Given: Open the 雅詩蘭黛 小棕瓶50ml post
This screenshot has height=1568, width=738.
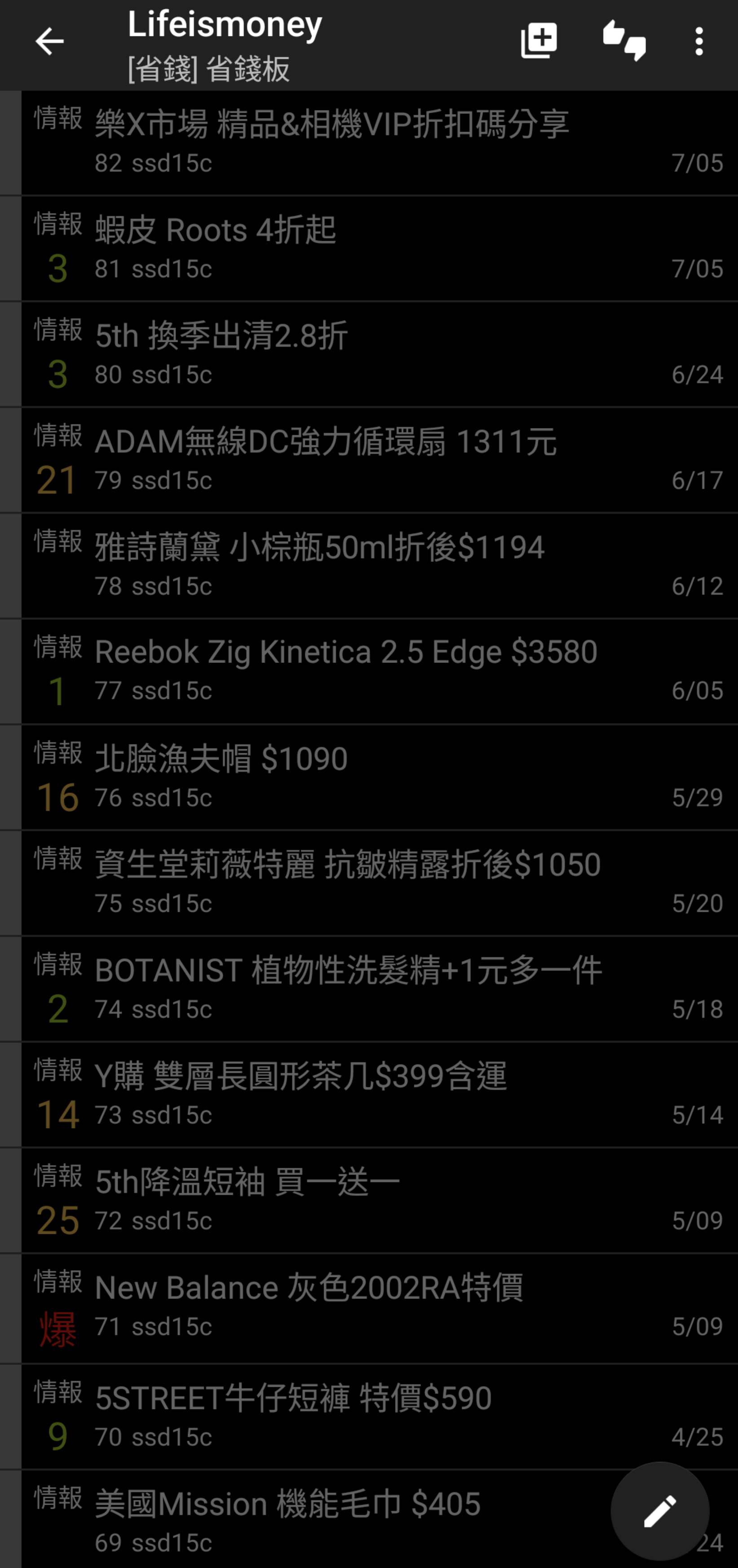Looking at the screenshot, I should (x=380, y=567).
